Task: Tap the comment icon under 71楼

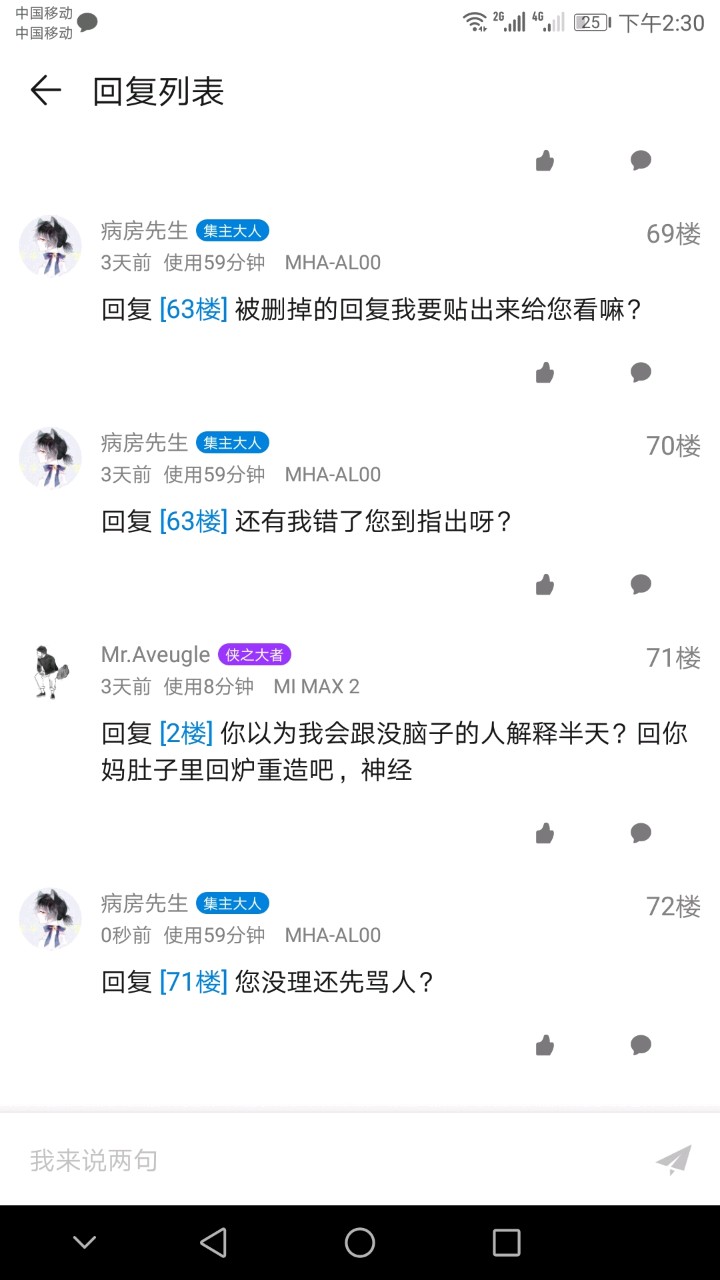Action: pos(641,833)
